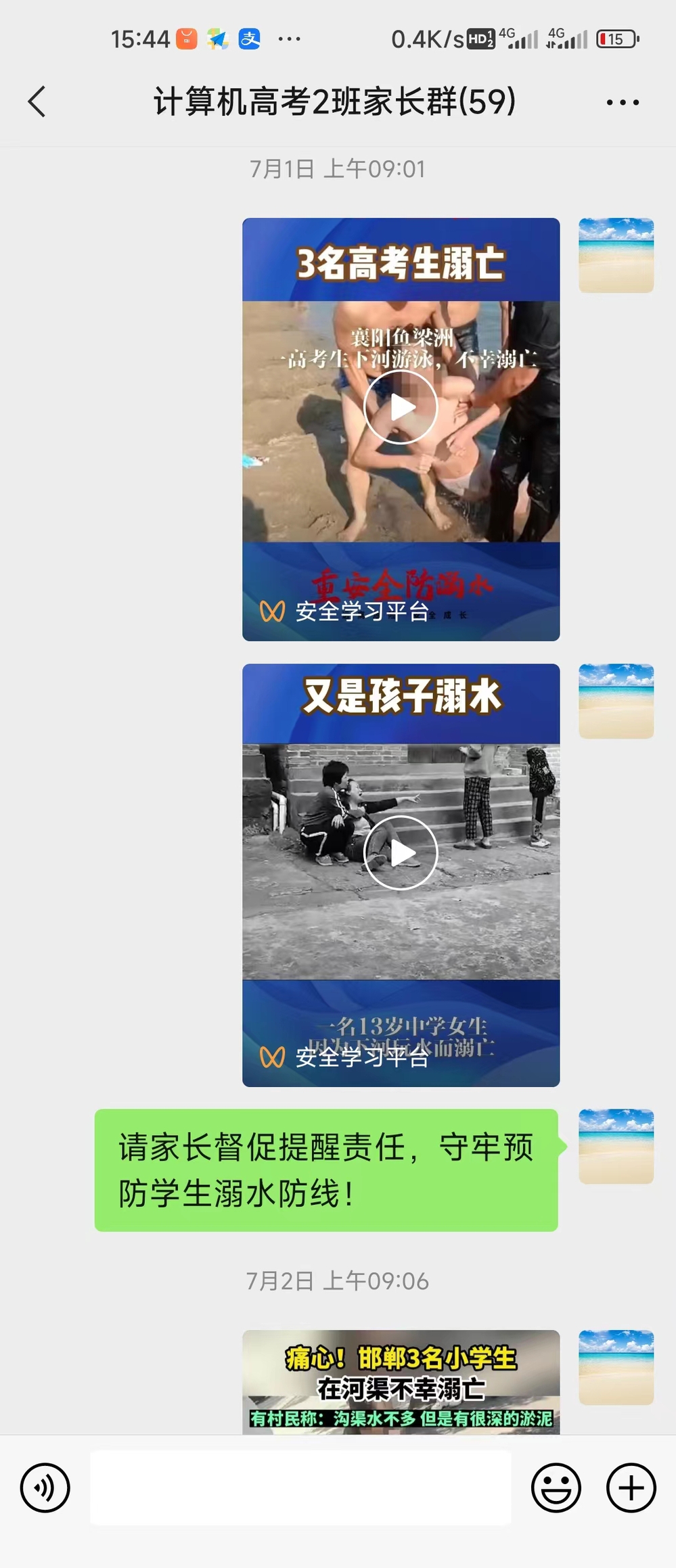676x1568 pixels.
Task: Open the emoji picker
Action: click(556, 1488)
